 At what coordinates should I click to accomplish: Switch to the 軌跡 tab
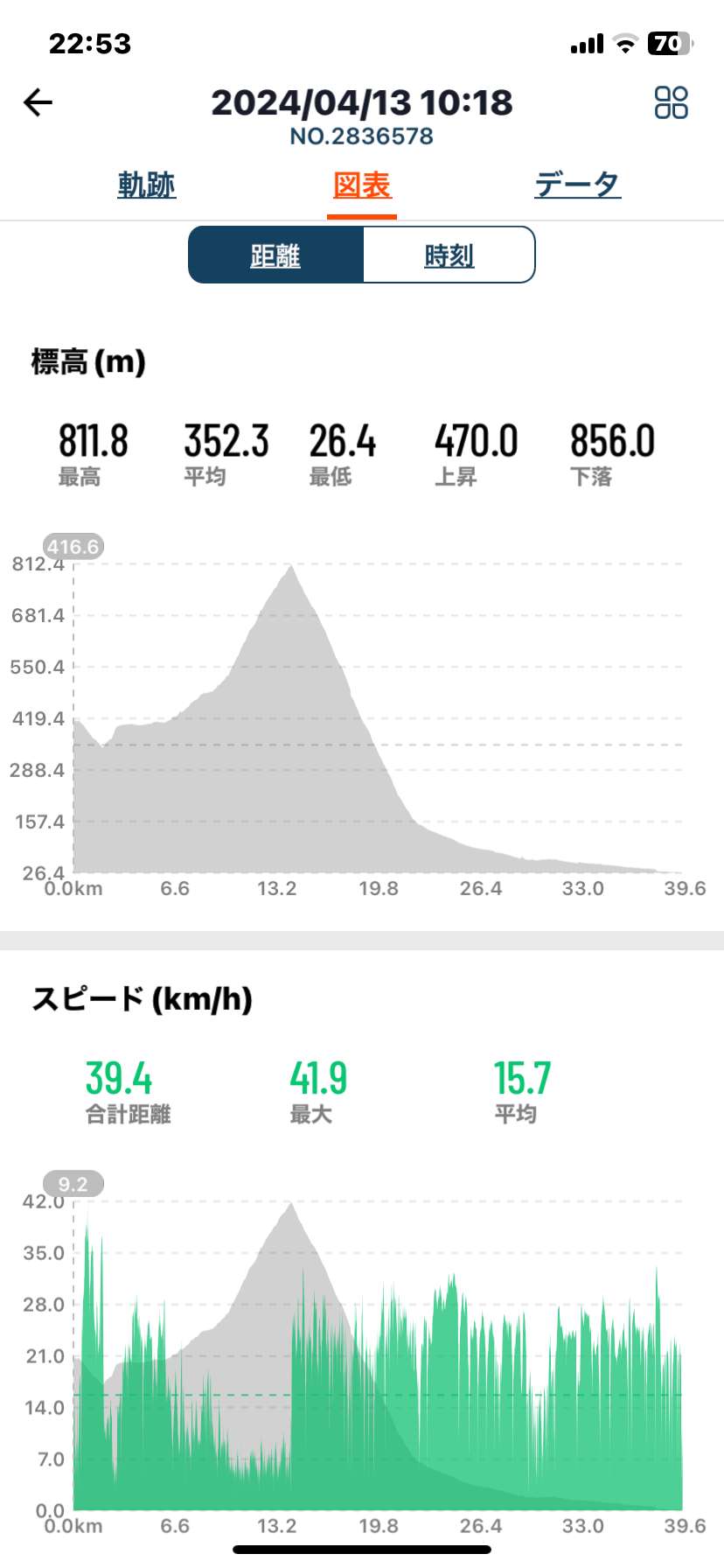[147, 185]
